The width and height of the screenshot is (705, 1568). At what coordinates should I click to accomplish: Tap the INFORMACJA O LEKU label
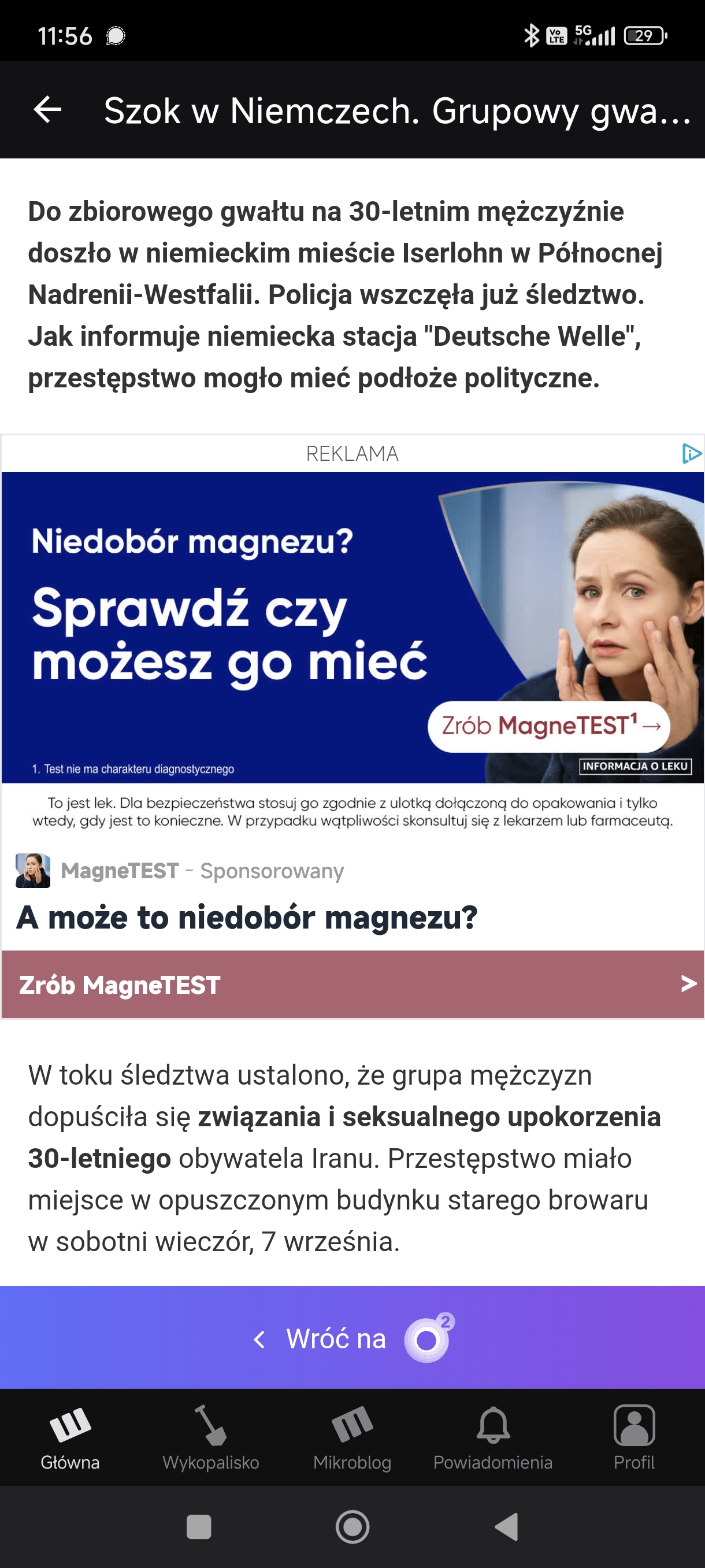coord(635,765)
